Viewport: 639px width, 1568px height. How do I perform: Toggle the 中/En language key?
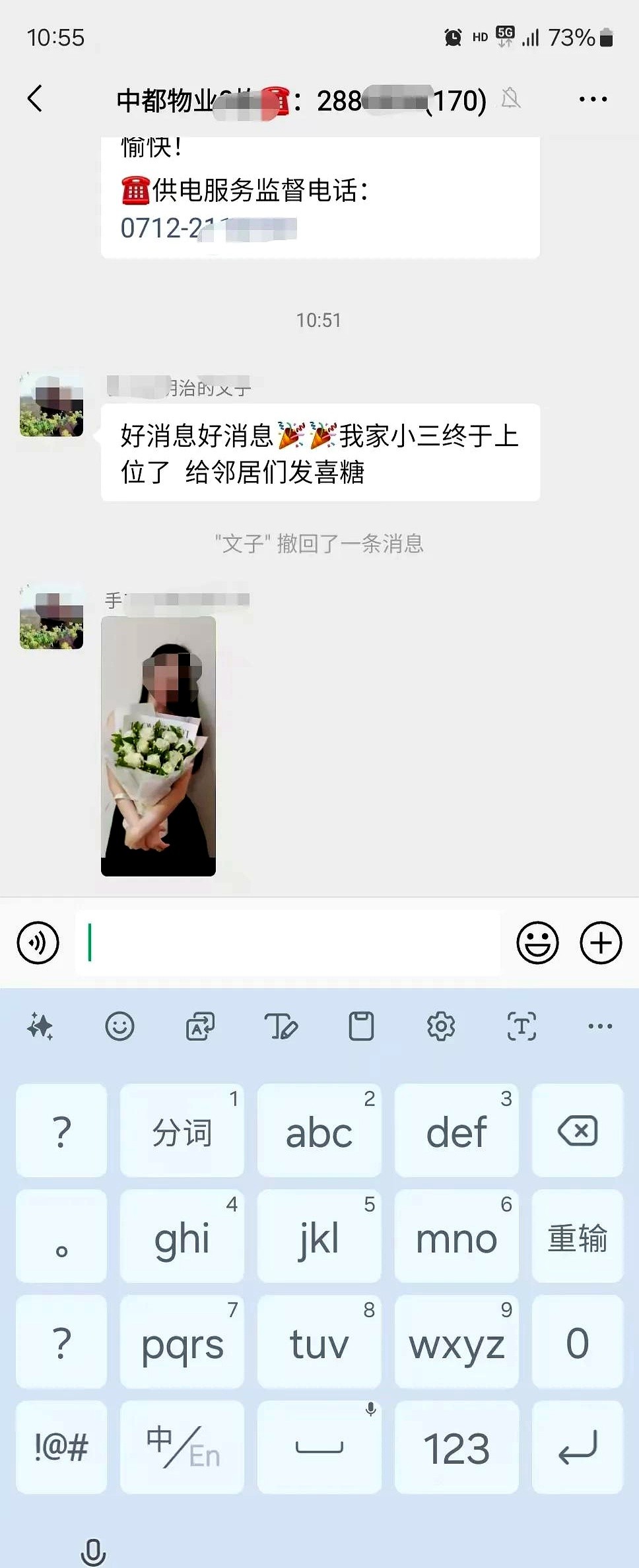[x=182, y=1447]
